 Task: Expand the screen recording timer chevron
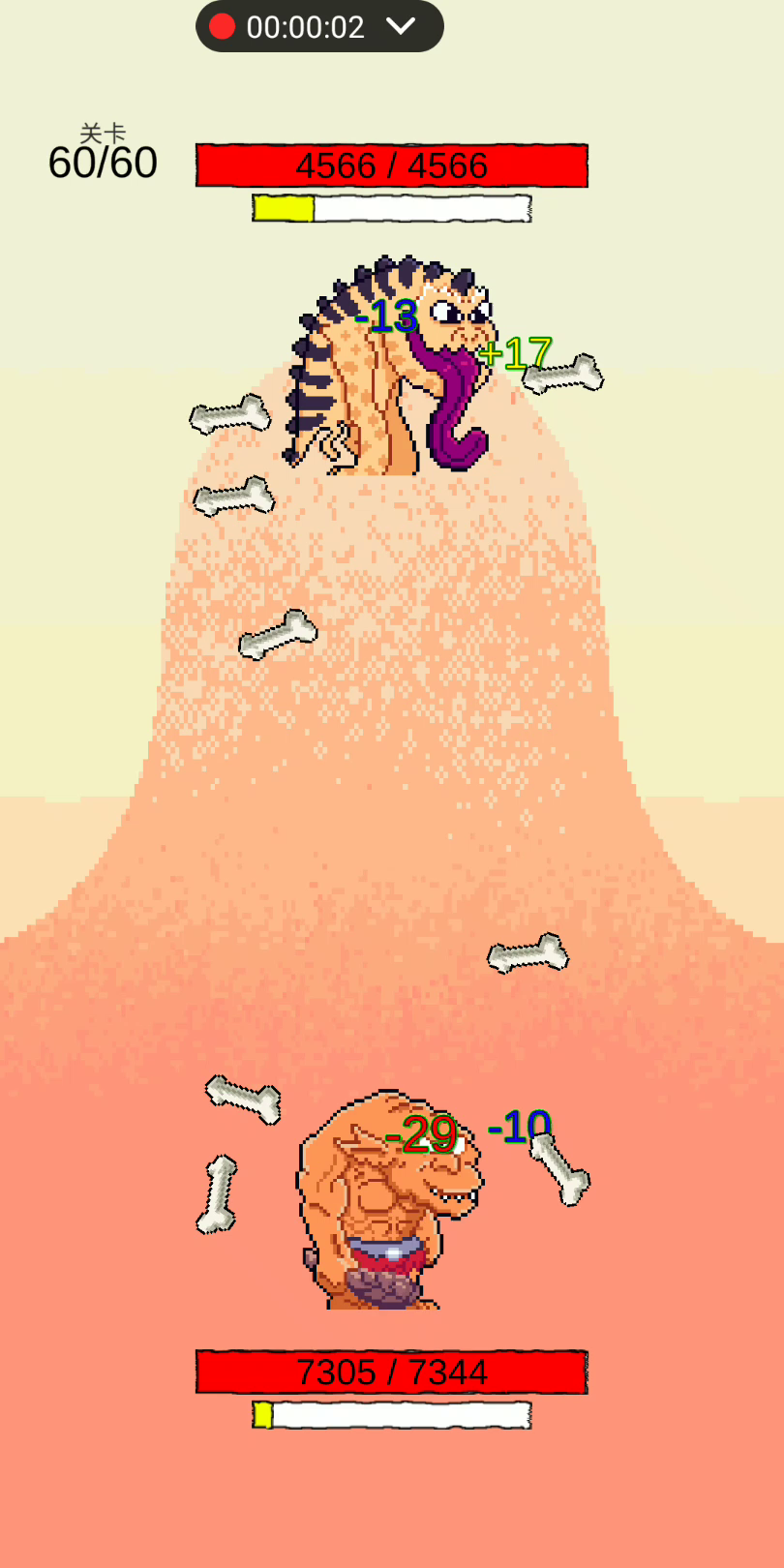pos(400,26)
